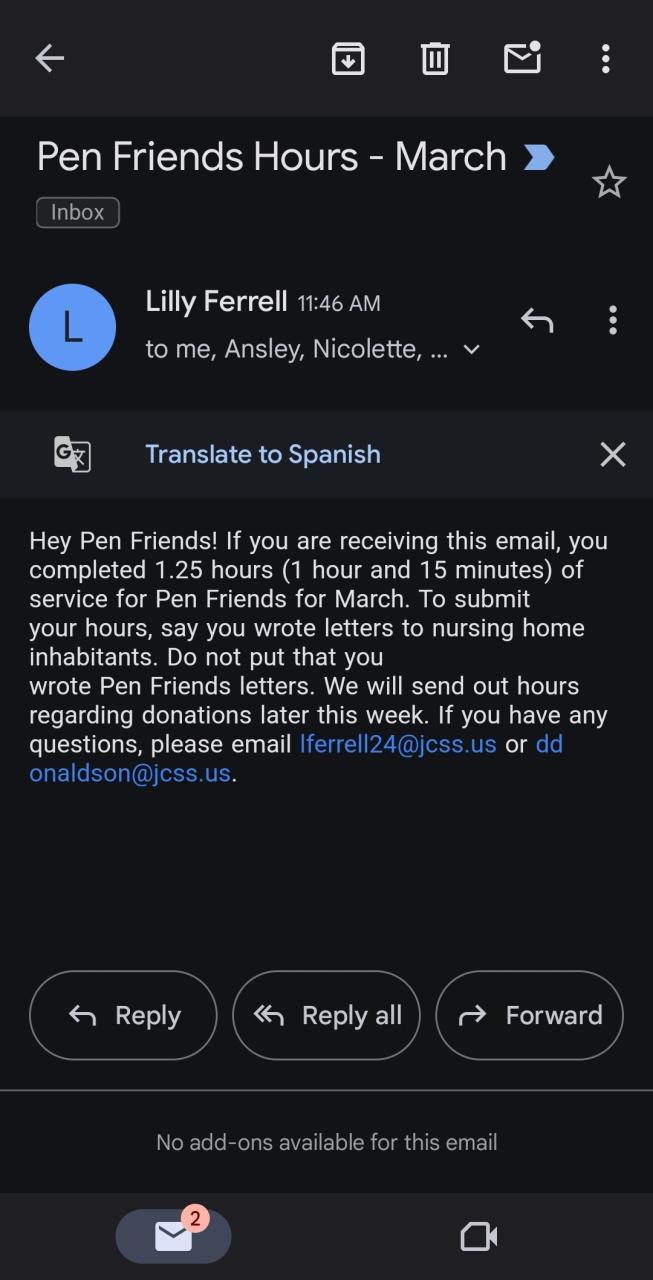
Task: Reply to this email
Action: pyautogui.click(x=123, y=1015)
